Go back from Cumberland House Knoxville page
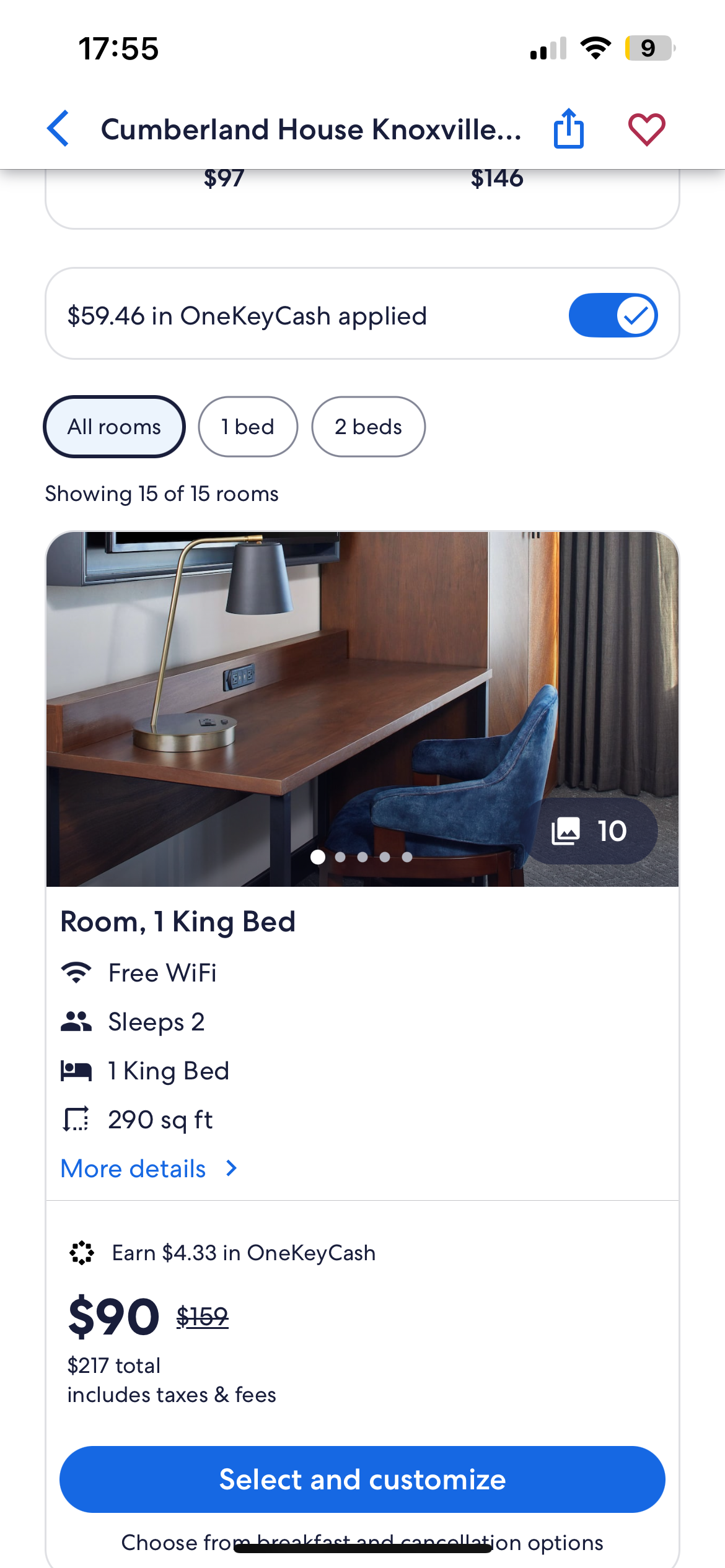Image resolution: width=725 pixels, height=1568 pixels. 58,129
